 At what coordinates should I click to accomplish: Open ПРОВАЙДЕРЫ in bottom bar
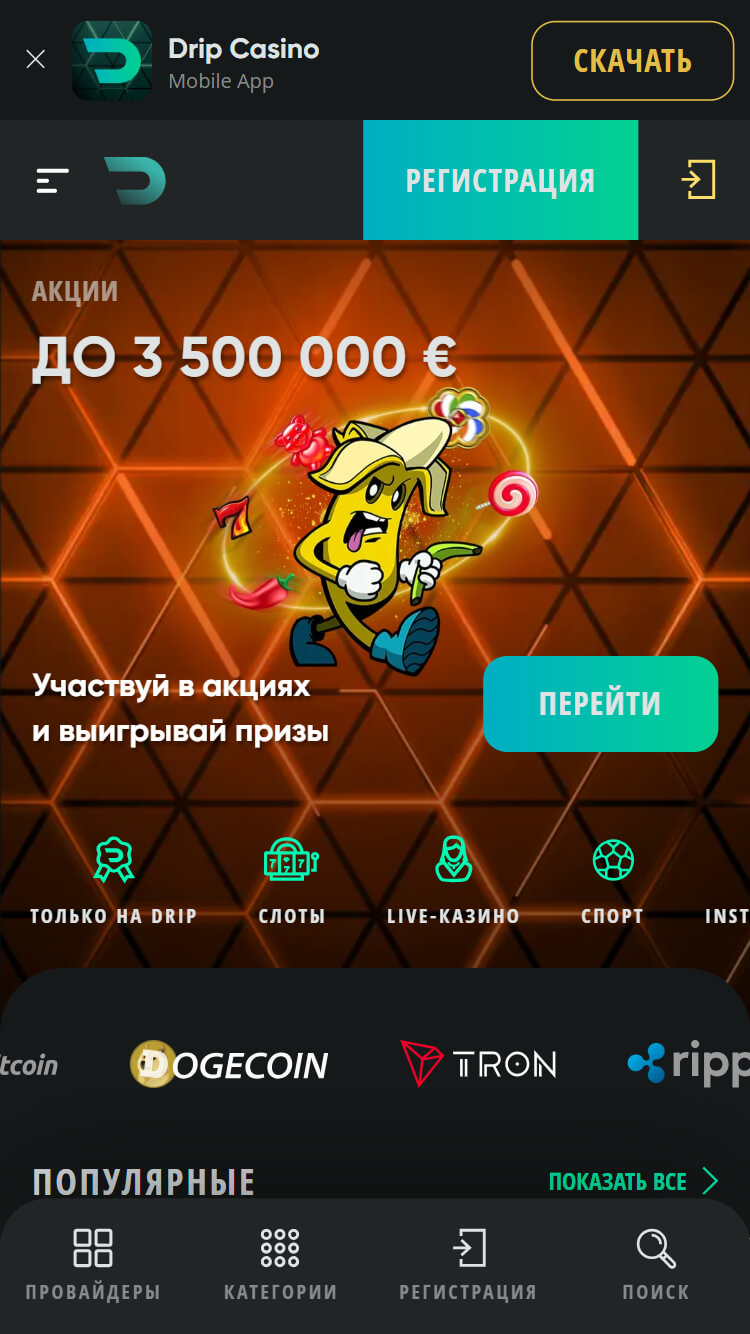pos(93,1264)
